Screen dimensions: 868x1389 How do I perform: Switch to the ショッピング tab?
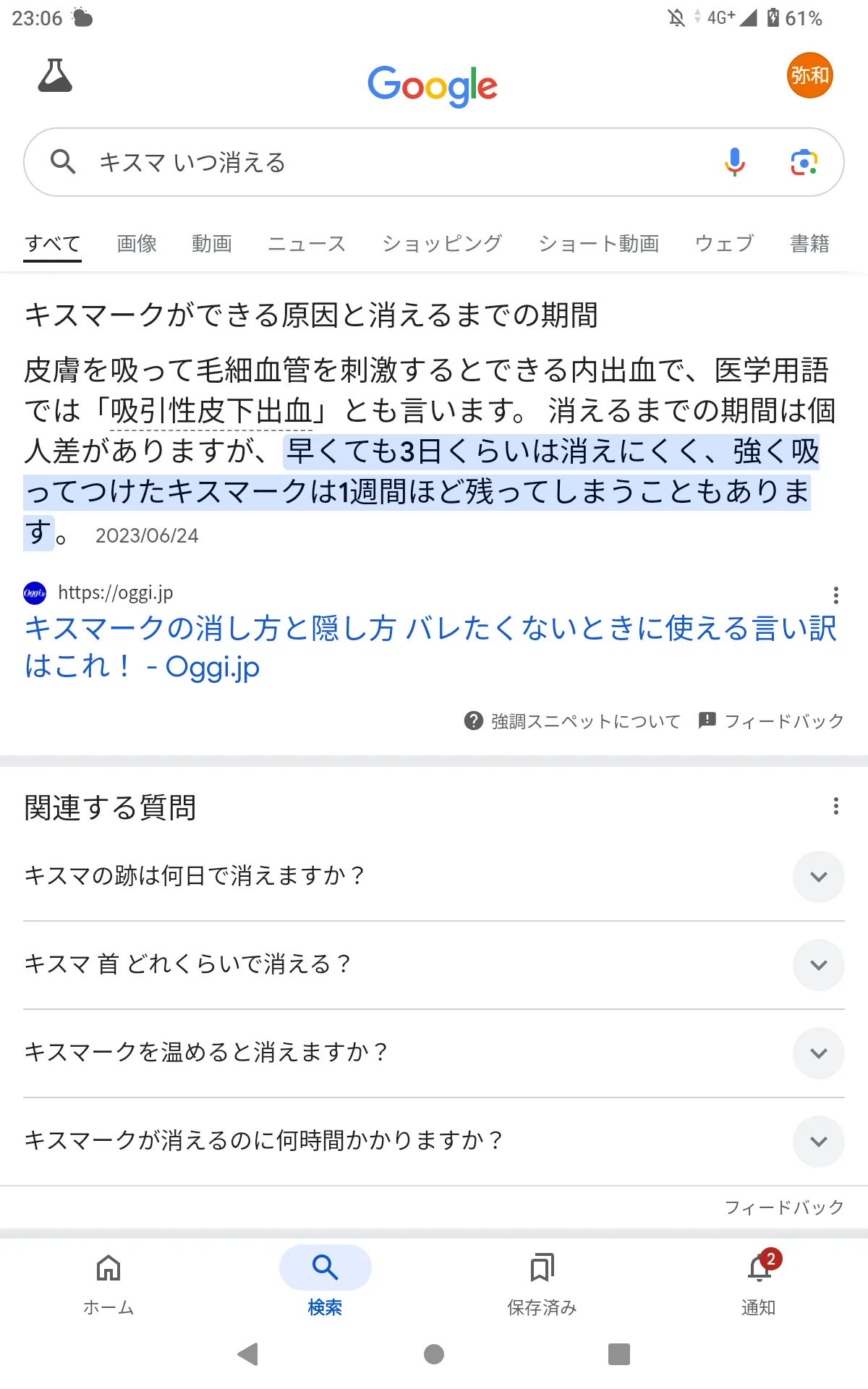click(x=442, y=244)
